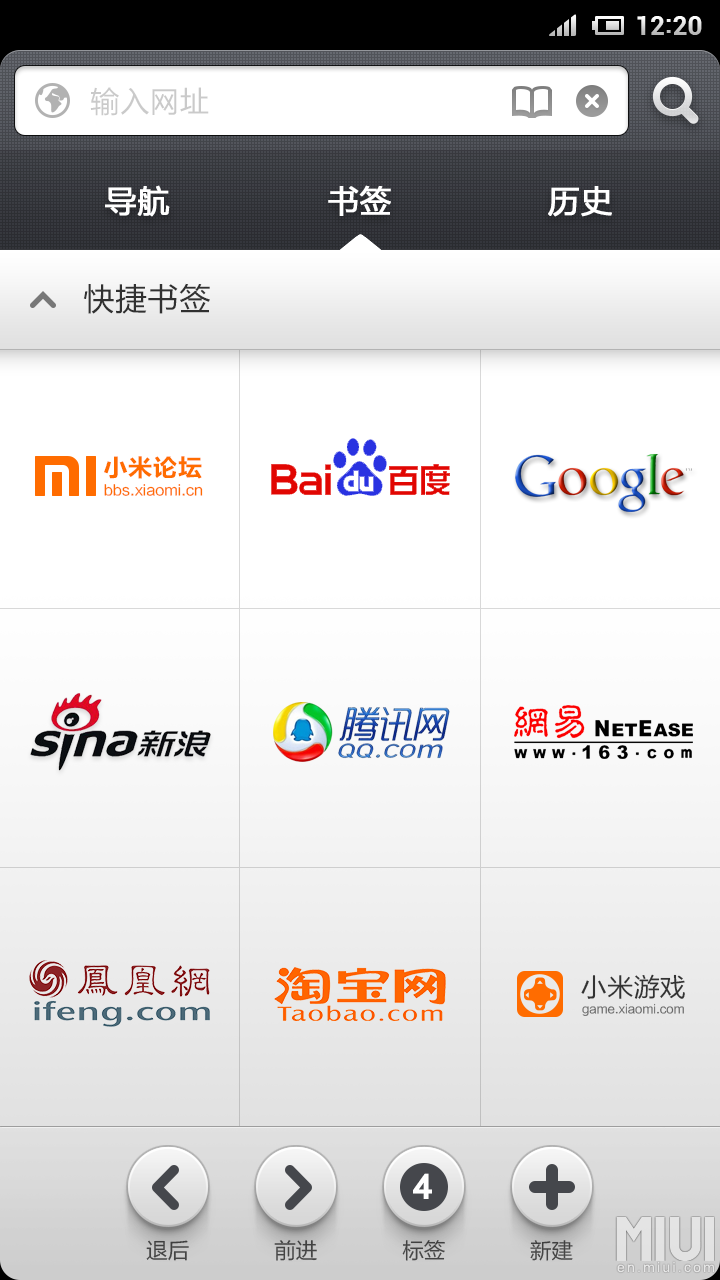Open the Baidu 百度 bookmark

pos(360,478)
